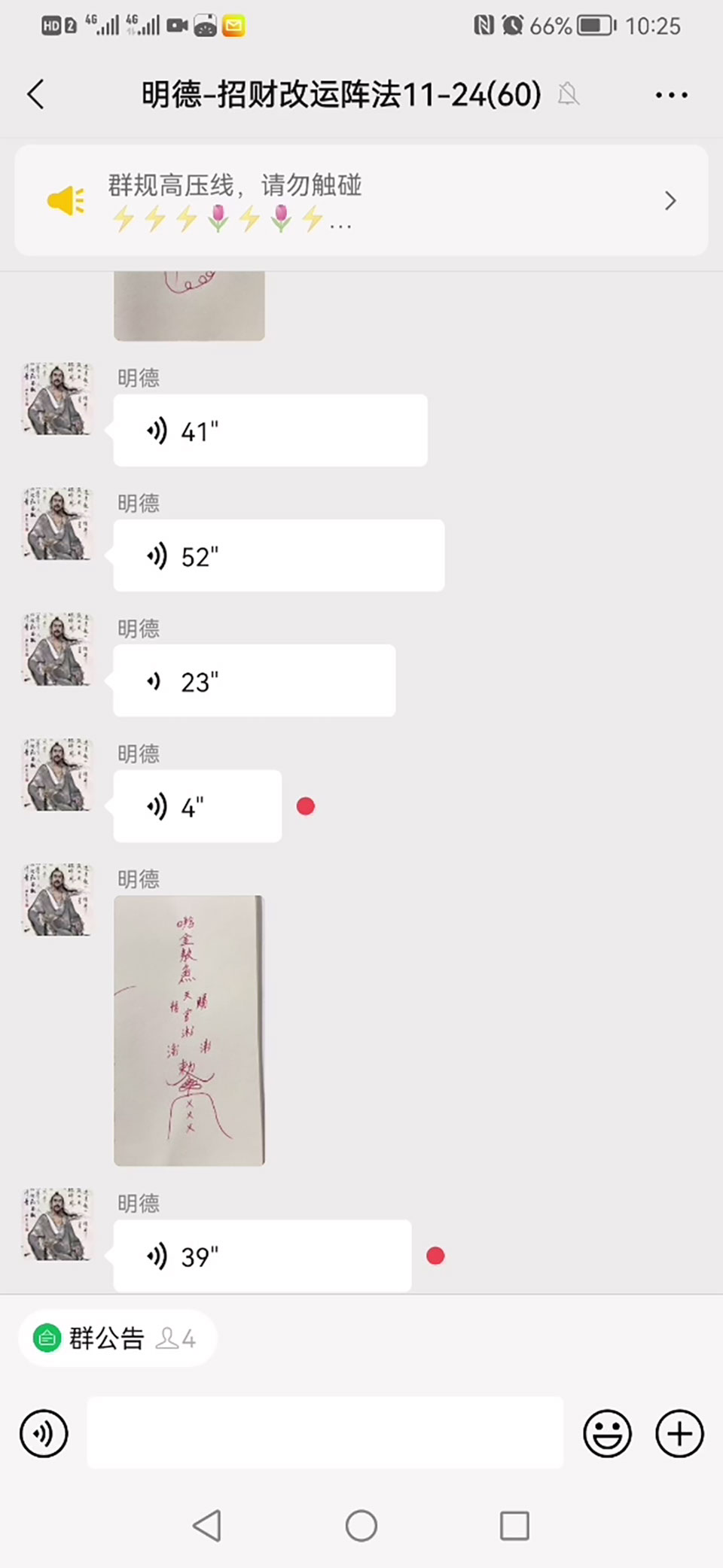Play the 41-second voice message
Screen dimensions: 723x1568
[270, 431]
